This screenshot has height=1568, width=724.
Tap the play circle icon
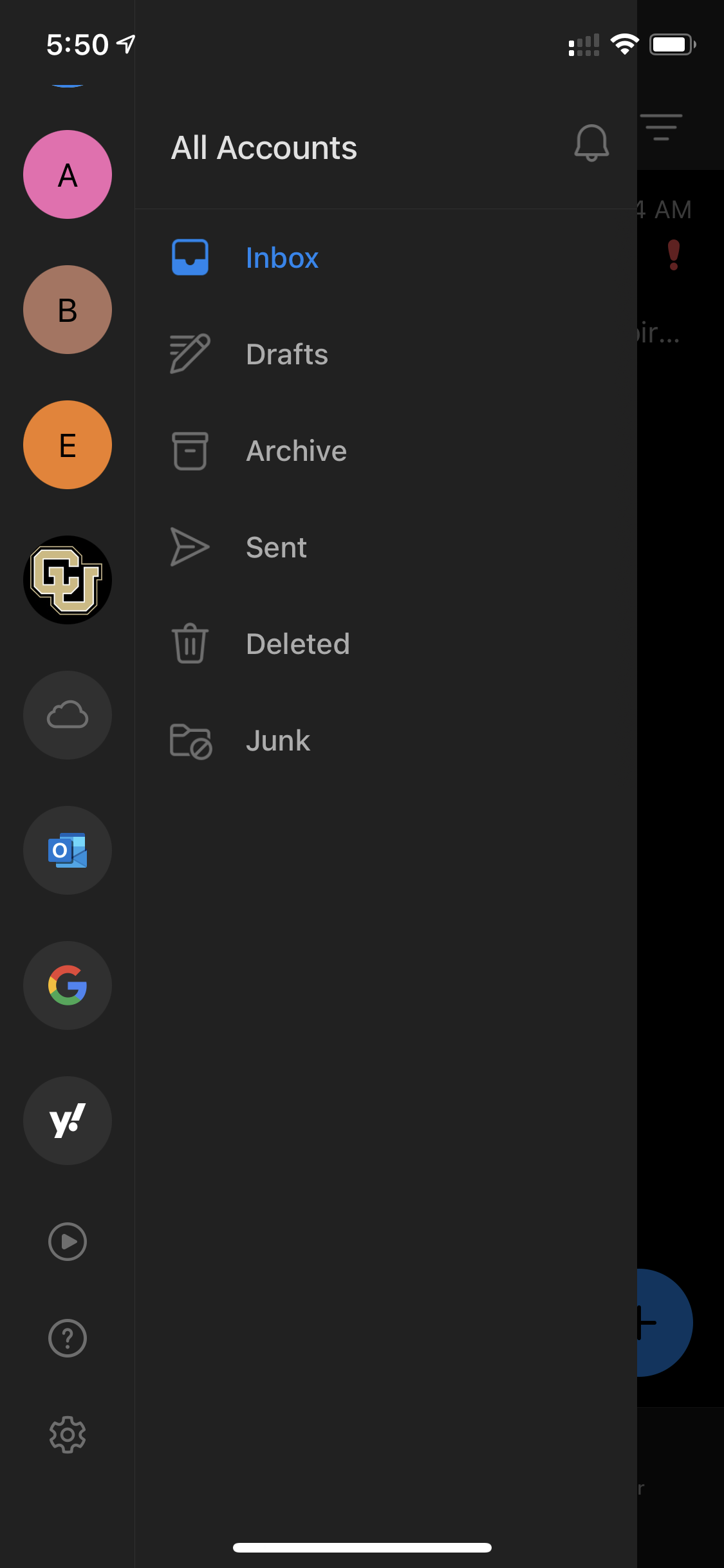coord(68,1242)
